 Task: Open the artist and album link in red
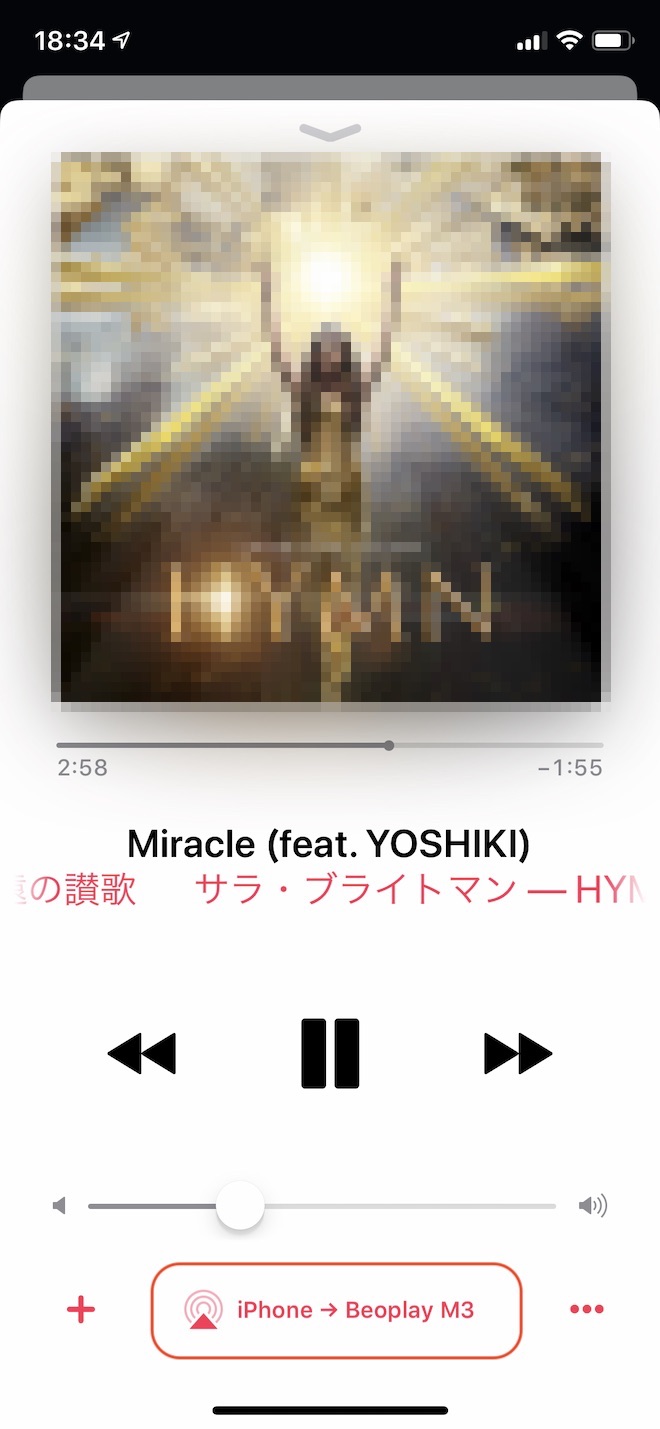coord(330,888)
